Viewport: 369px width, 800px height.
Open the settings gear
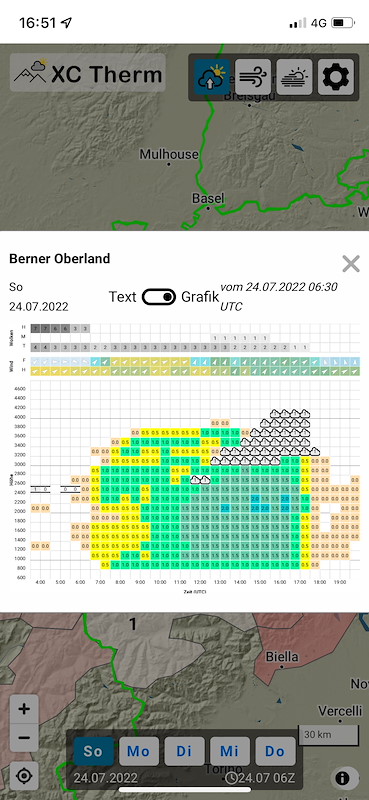336,77
